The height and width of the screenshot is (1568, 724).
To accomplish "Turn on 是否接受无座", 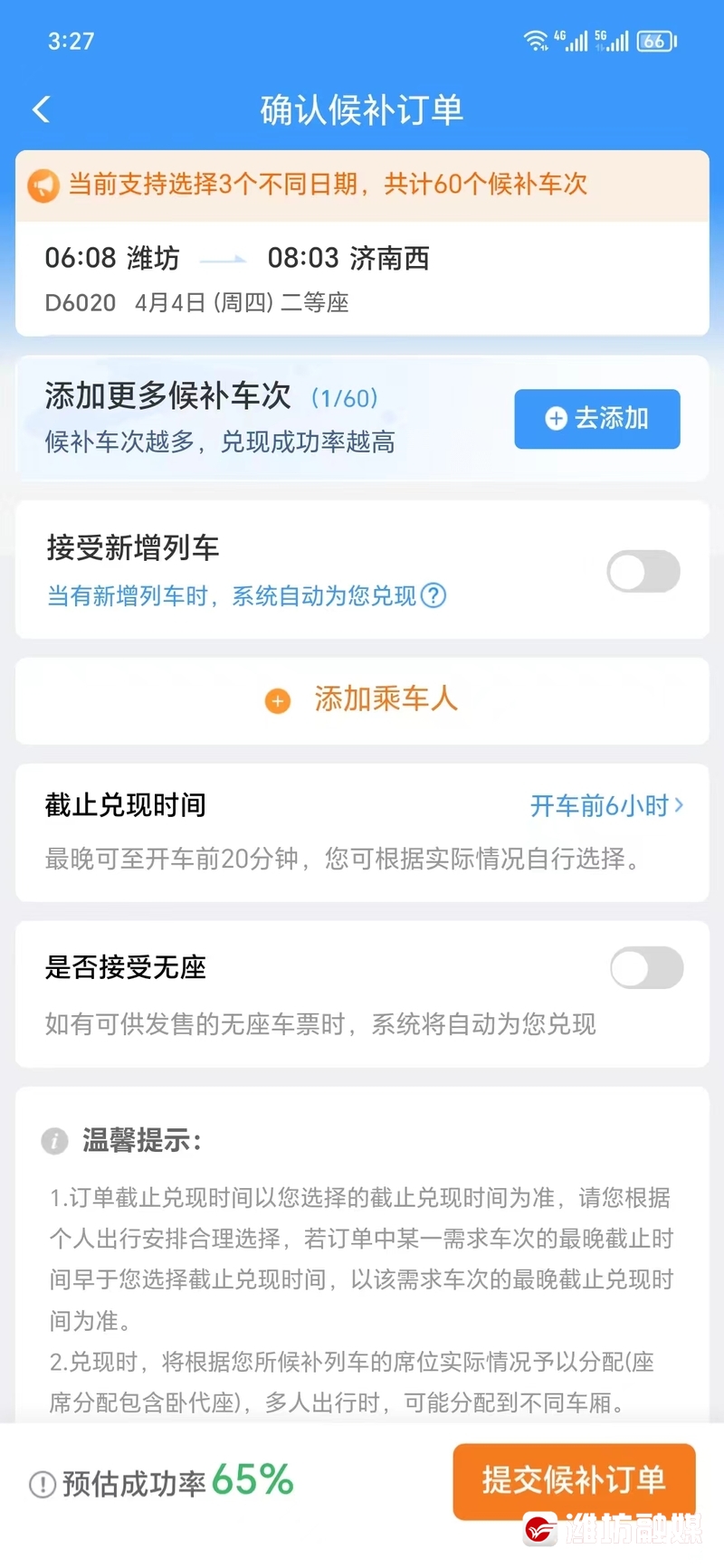I will 646,967.
